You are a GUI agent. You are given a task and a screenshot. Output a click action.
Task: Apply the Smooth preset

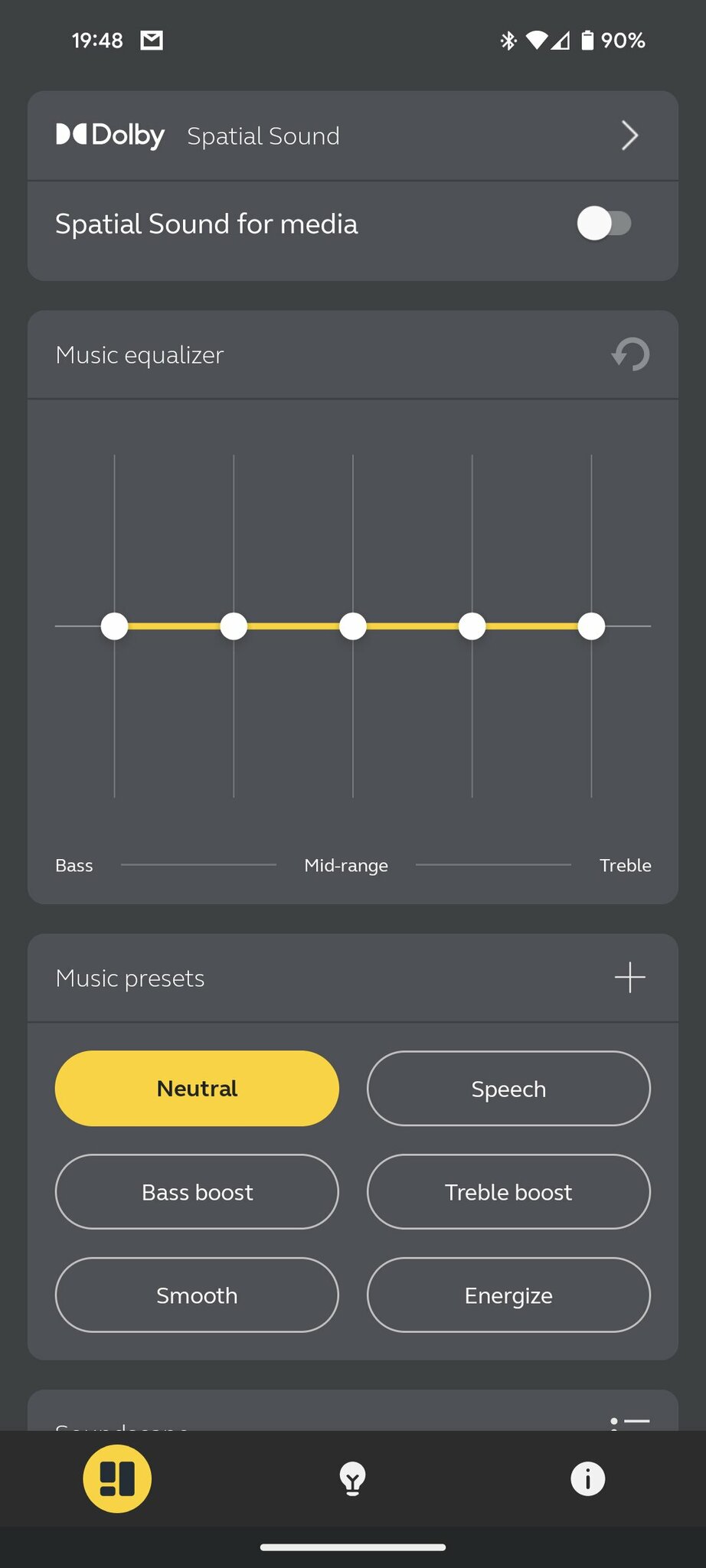pyautogui.click(x=197, y=1295)
